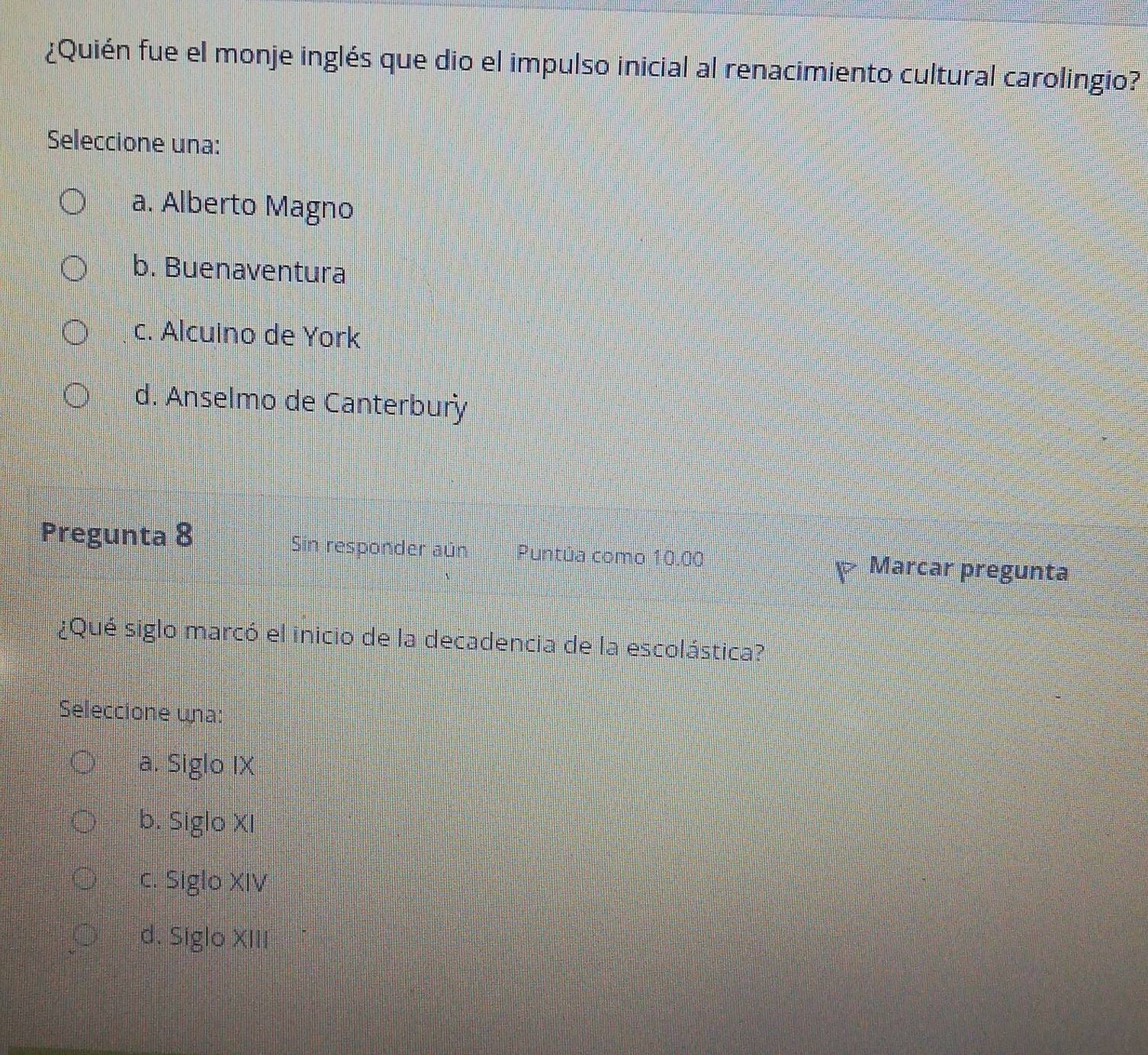Screen dimensions: 1148x1055
Task: Select answer Alberto Magno
Action: [x=74, y=204]
